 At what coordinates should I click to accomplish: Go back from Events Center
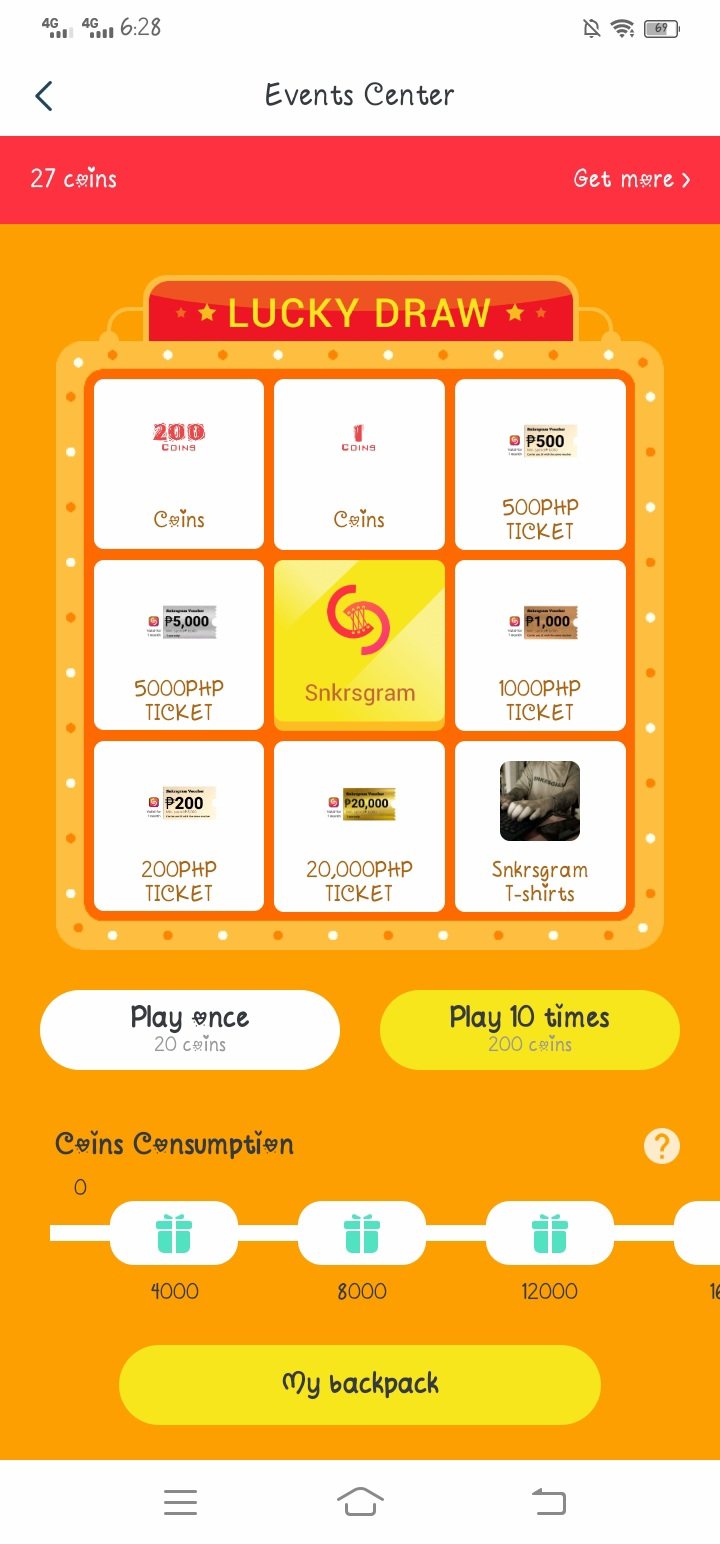[44, 96]
